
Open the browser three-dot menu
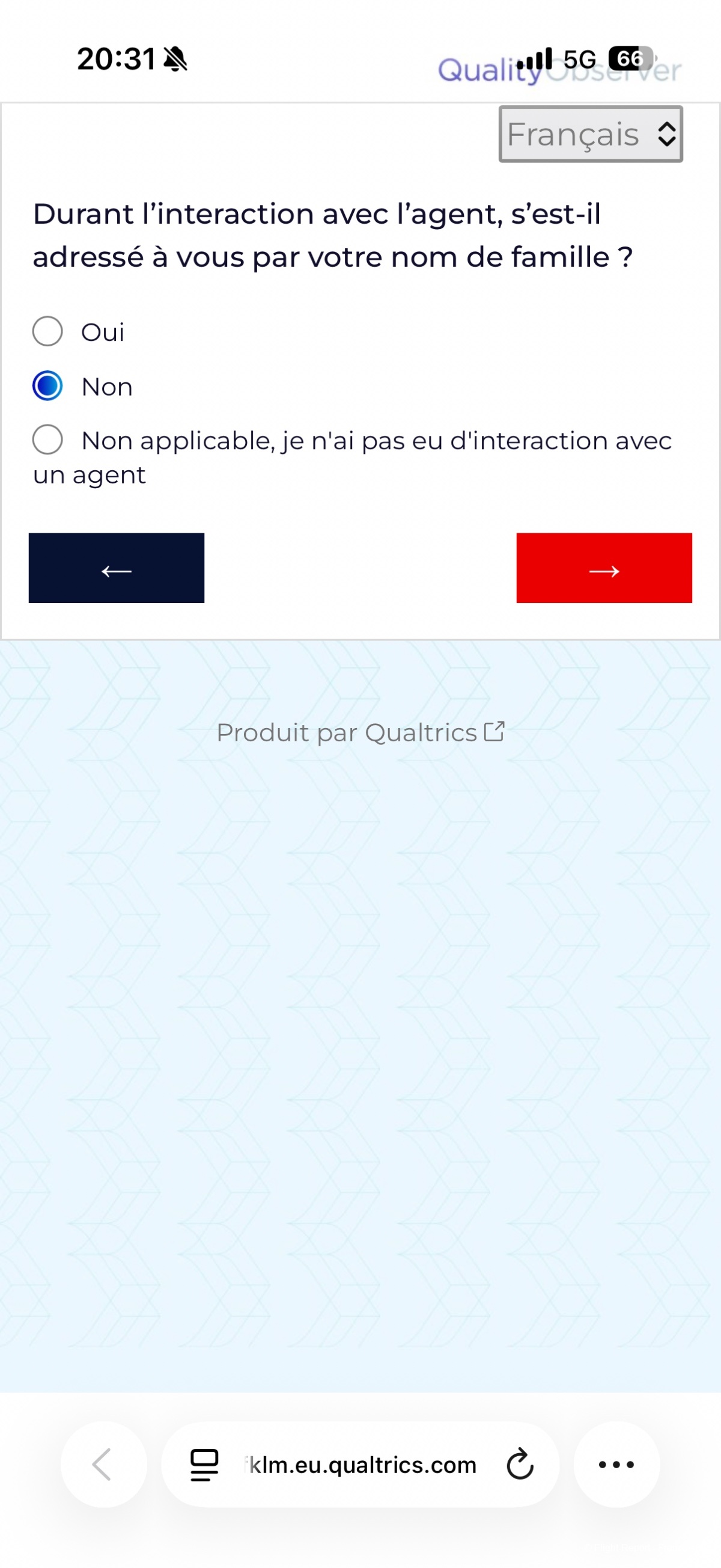coord(616,1464)
